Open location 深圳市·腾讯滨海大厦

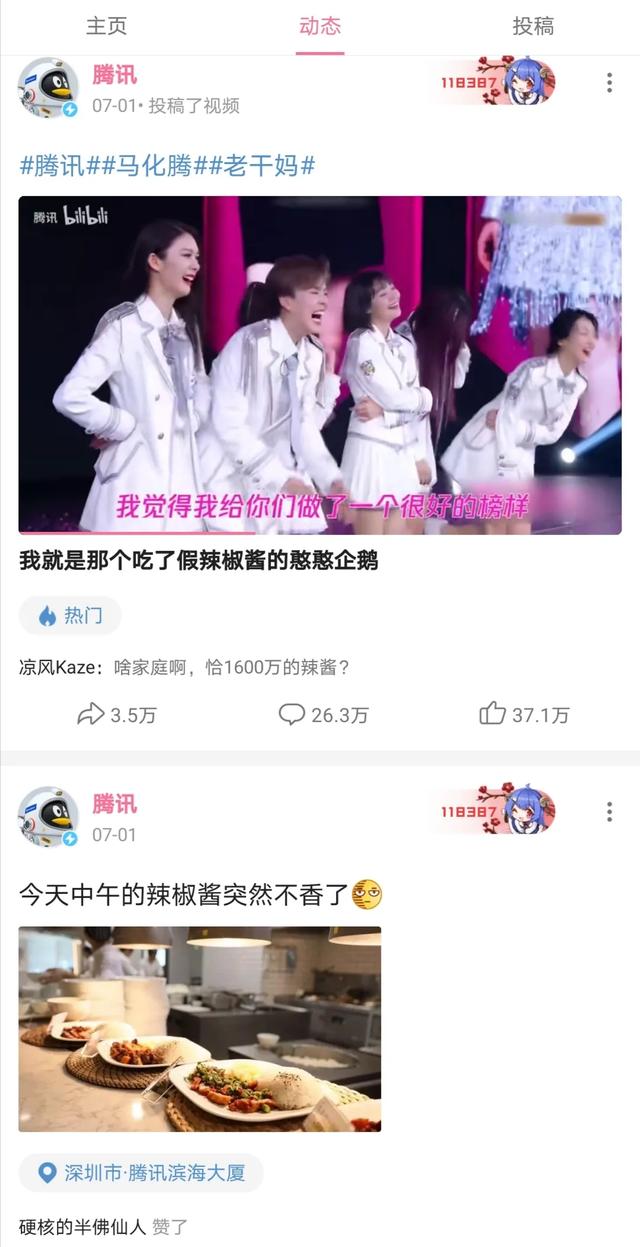tap(141, 1172)
